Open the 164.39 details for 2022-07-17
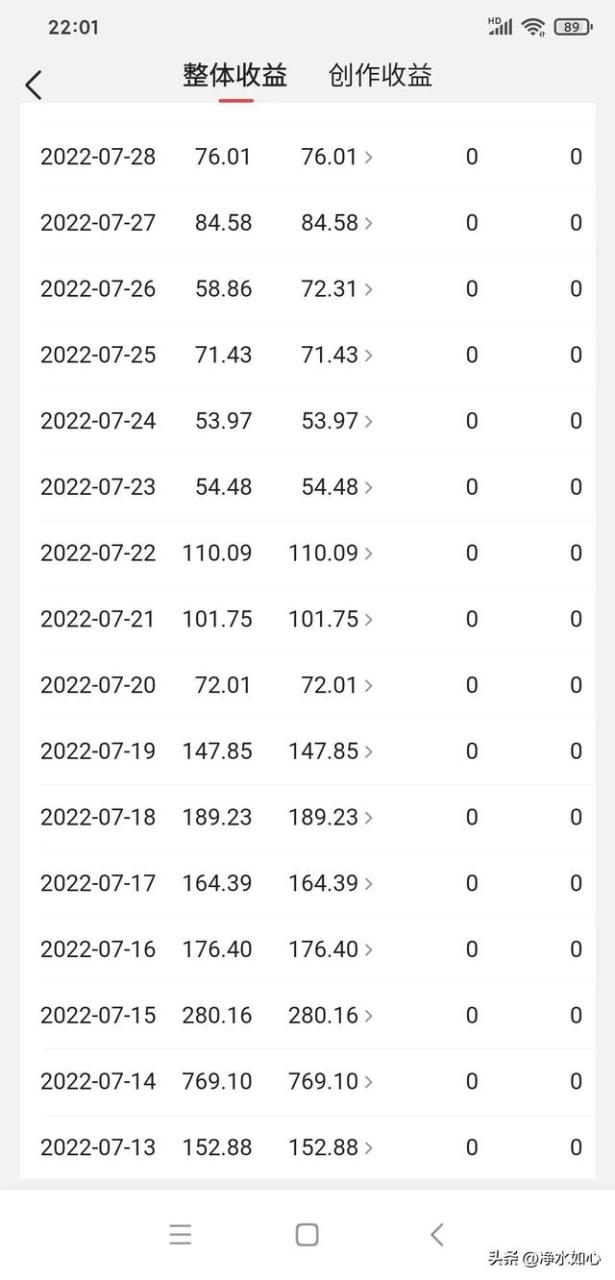The height and width of the screenshot is (1280, 615). (x=331, y=883)
